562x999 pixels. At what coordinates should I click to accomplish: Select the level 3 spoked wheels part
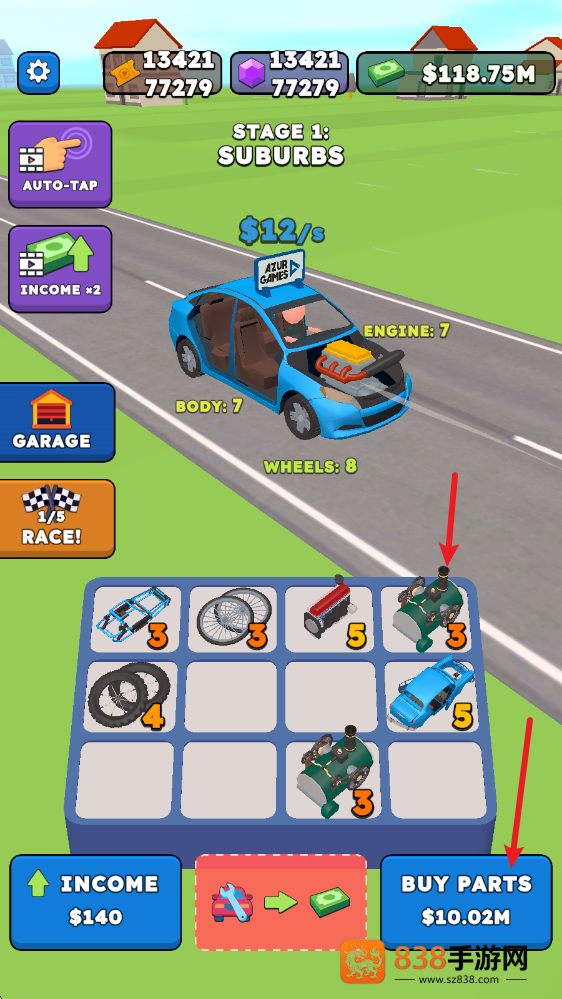(233, 618)
